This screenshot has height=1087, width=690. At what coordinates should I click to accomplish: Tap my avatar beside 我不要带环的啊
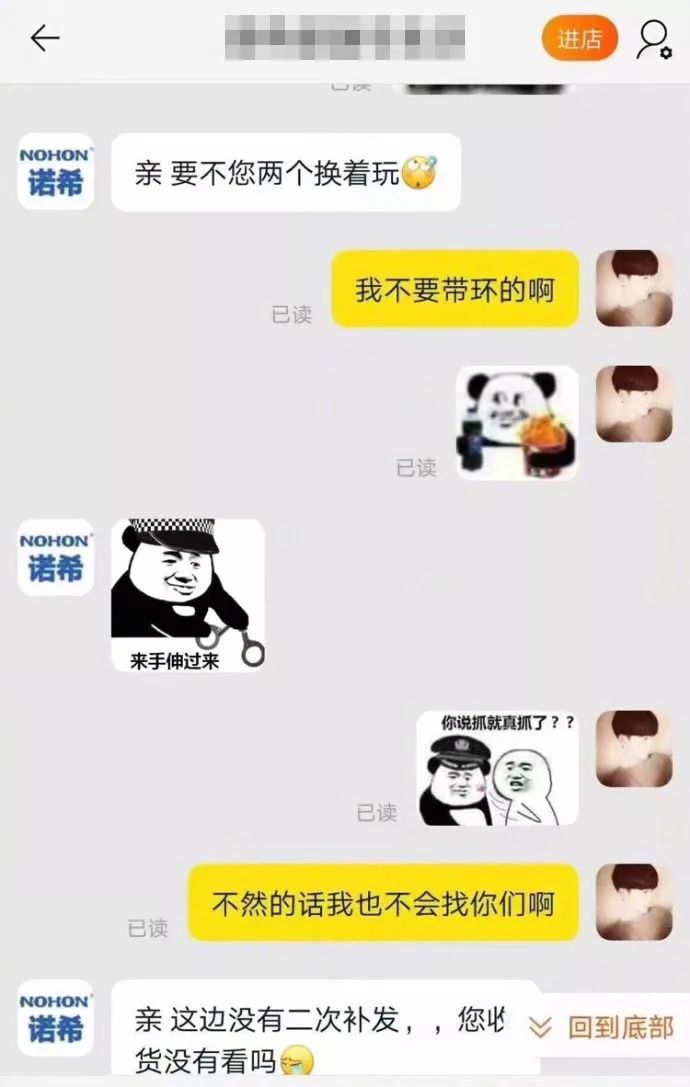click(634, 288)
